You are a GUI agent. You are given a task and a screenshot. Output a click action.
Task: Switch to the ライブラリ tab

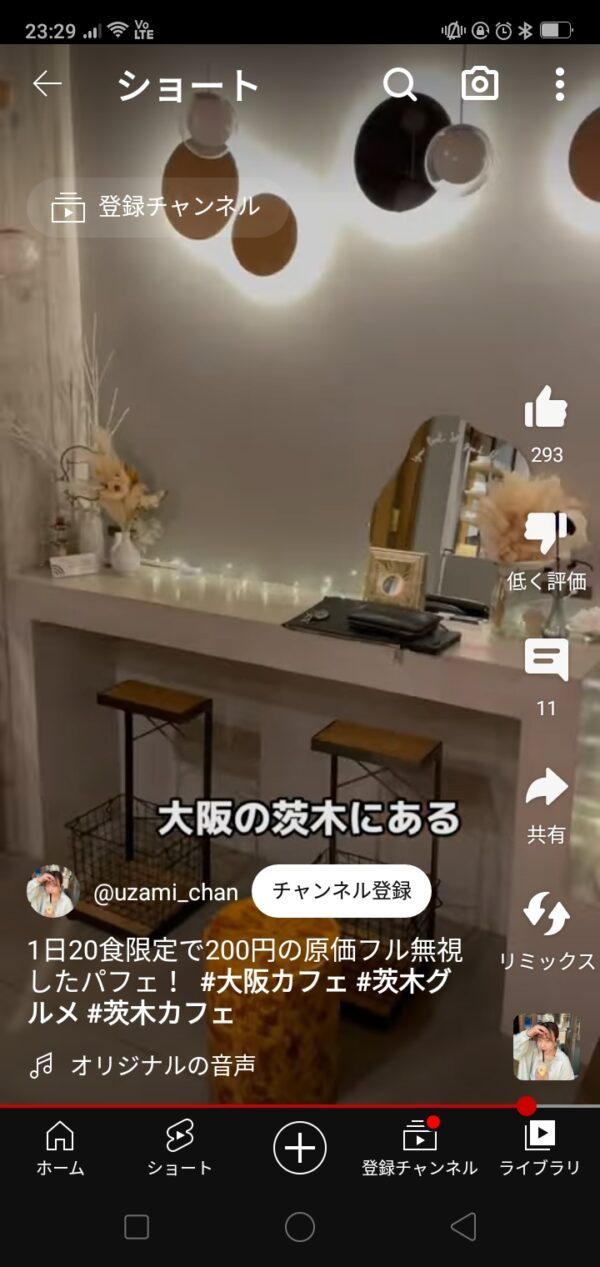coord(540,1147)
